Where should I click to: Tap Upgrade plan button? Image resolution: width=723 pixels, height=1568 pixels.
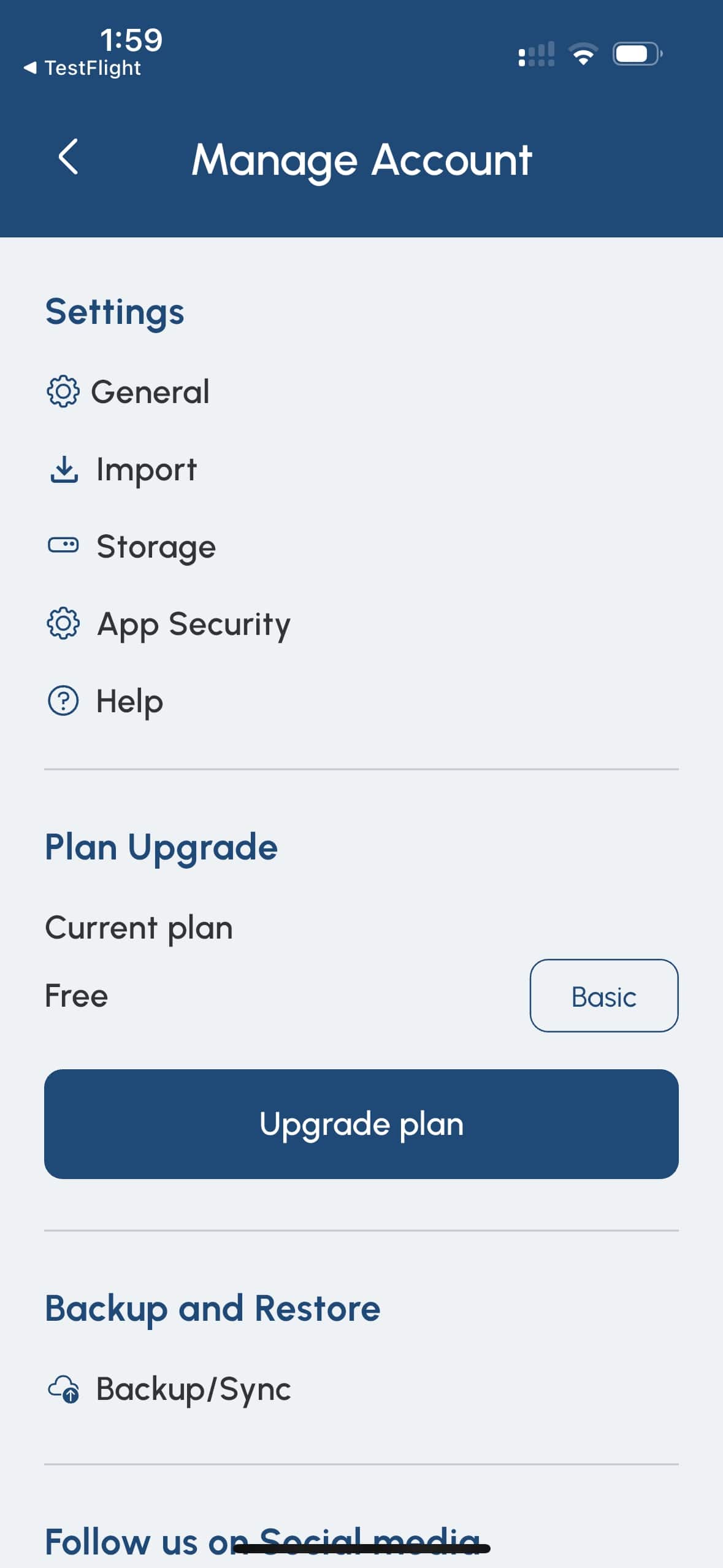pyautogui.click(x=361, y=1124)
